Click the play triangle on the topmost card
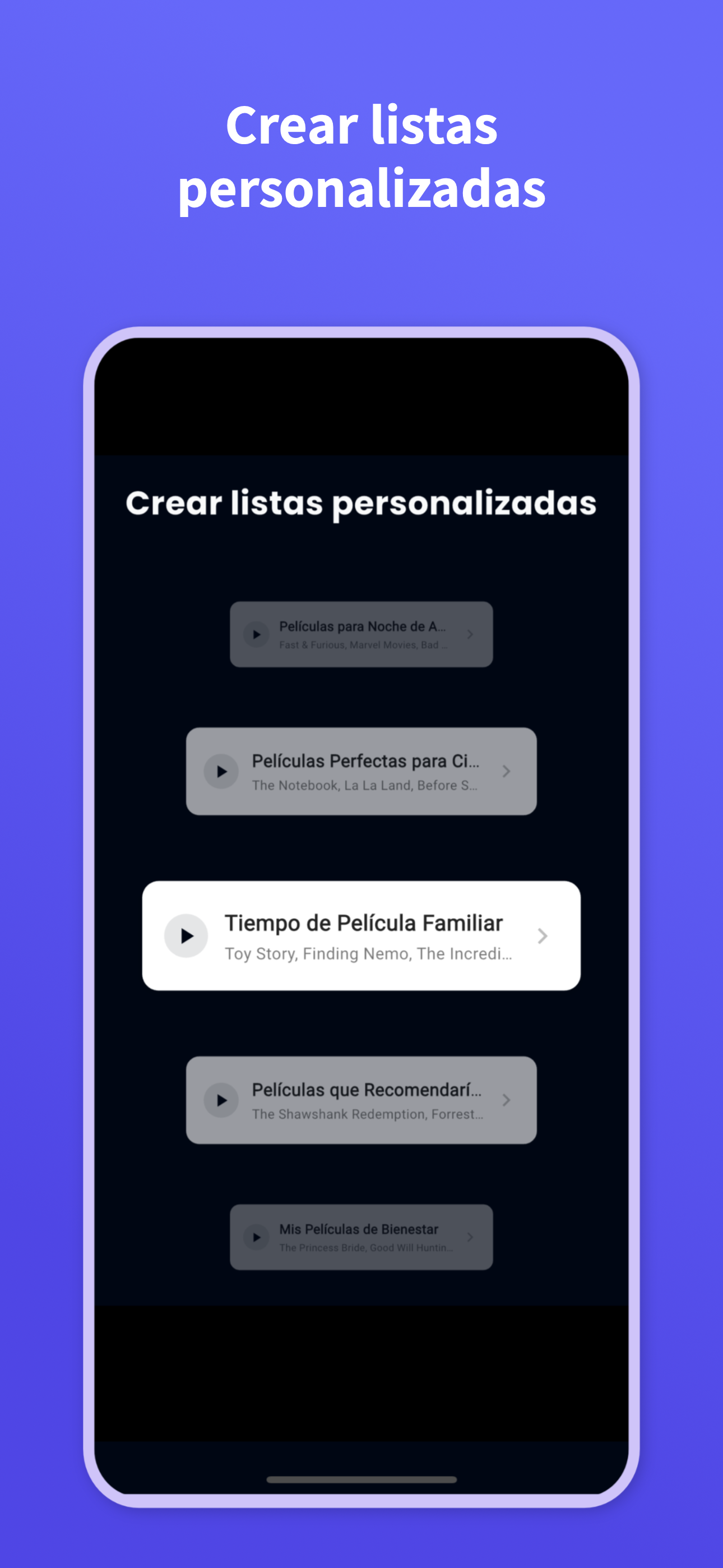This screenshot has height=1568, width=723. [x=256, y=634]
